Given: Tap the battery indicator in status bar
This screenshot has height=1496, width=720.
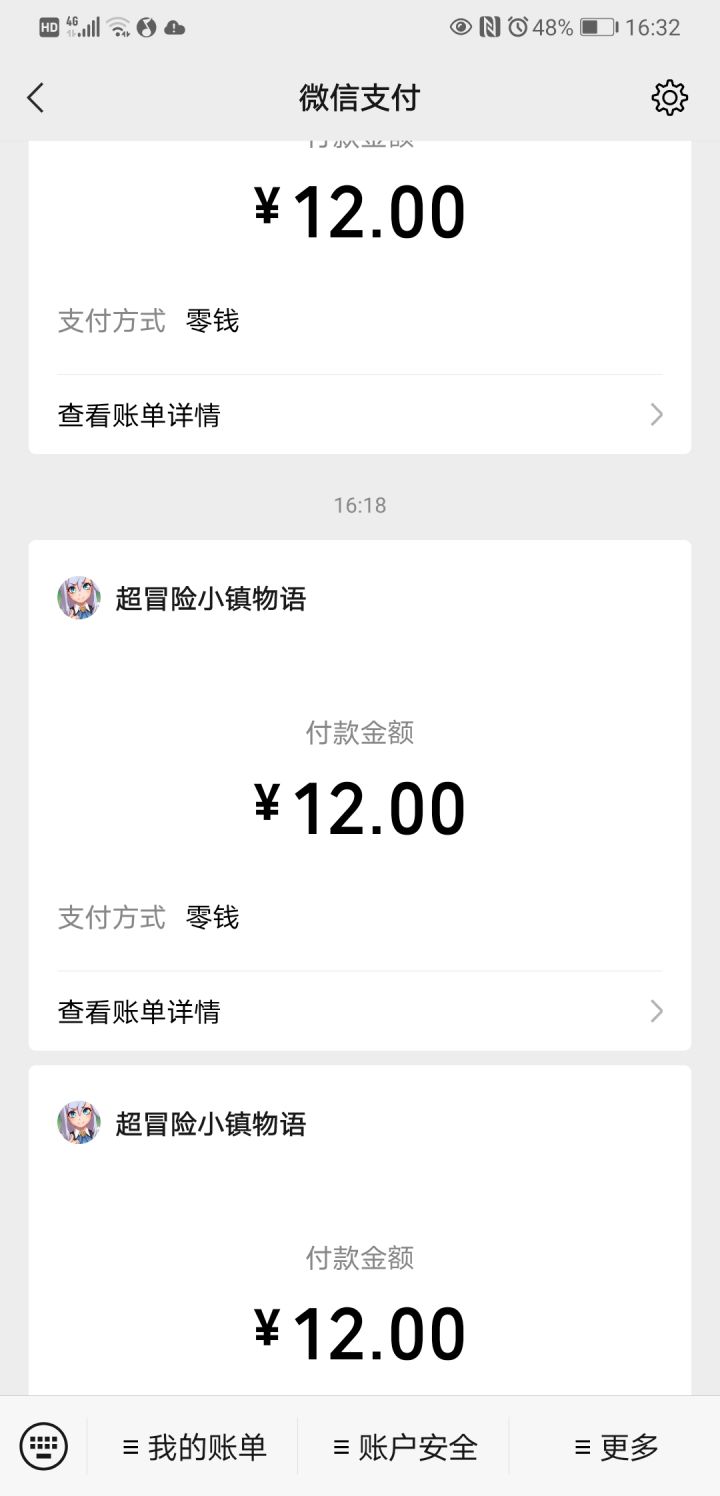Looking at the screenshot, I should coord(598,28).
